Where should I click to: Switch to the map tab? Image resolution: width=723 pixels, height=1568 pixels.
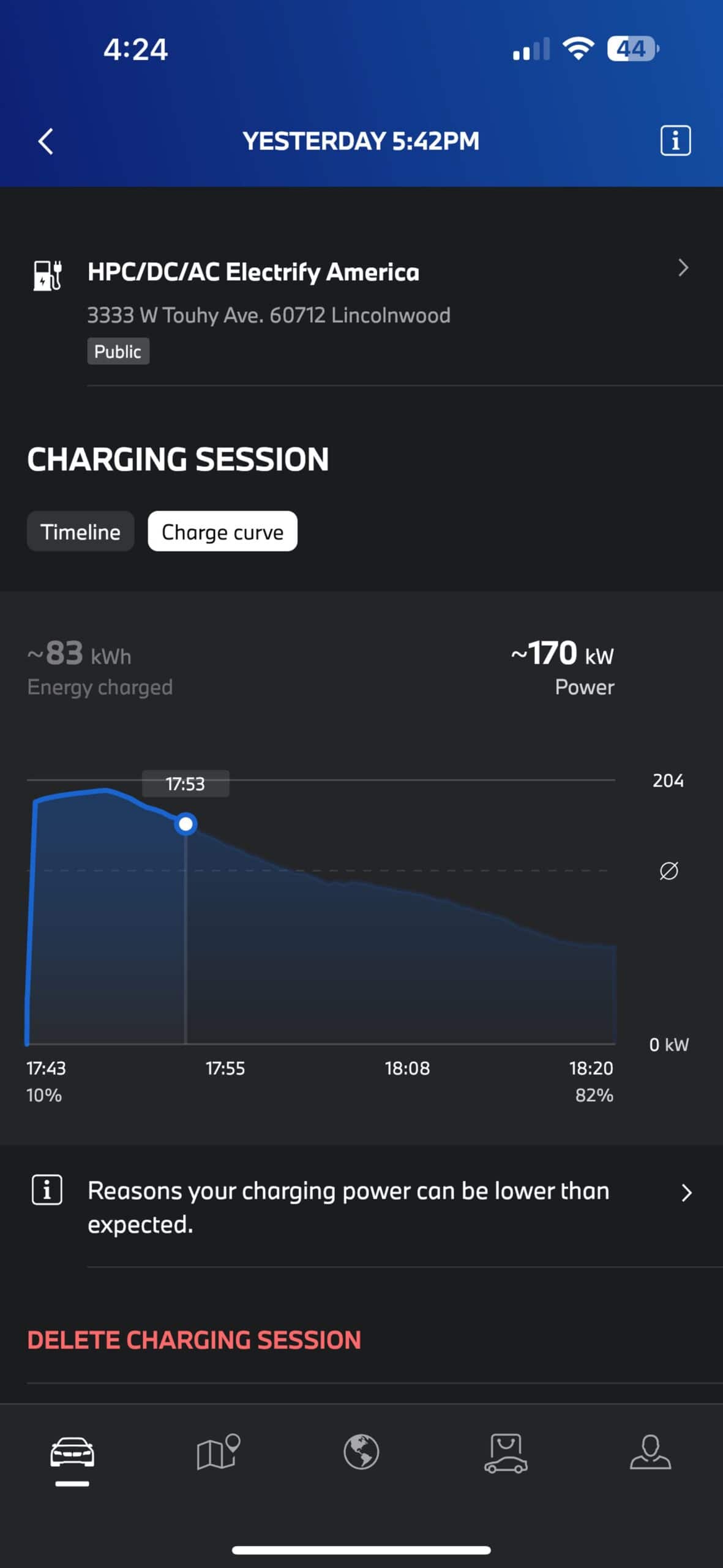[217, 1453]
